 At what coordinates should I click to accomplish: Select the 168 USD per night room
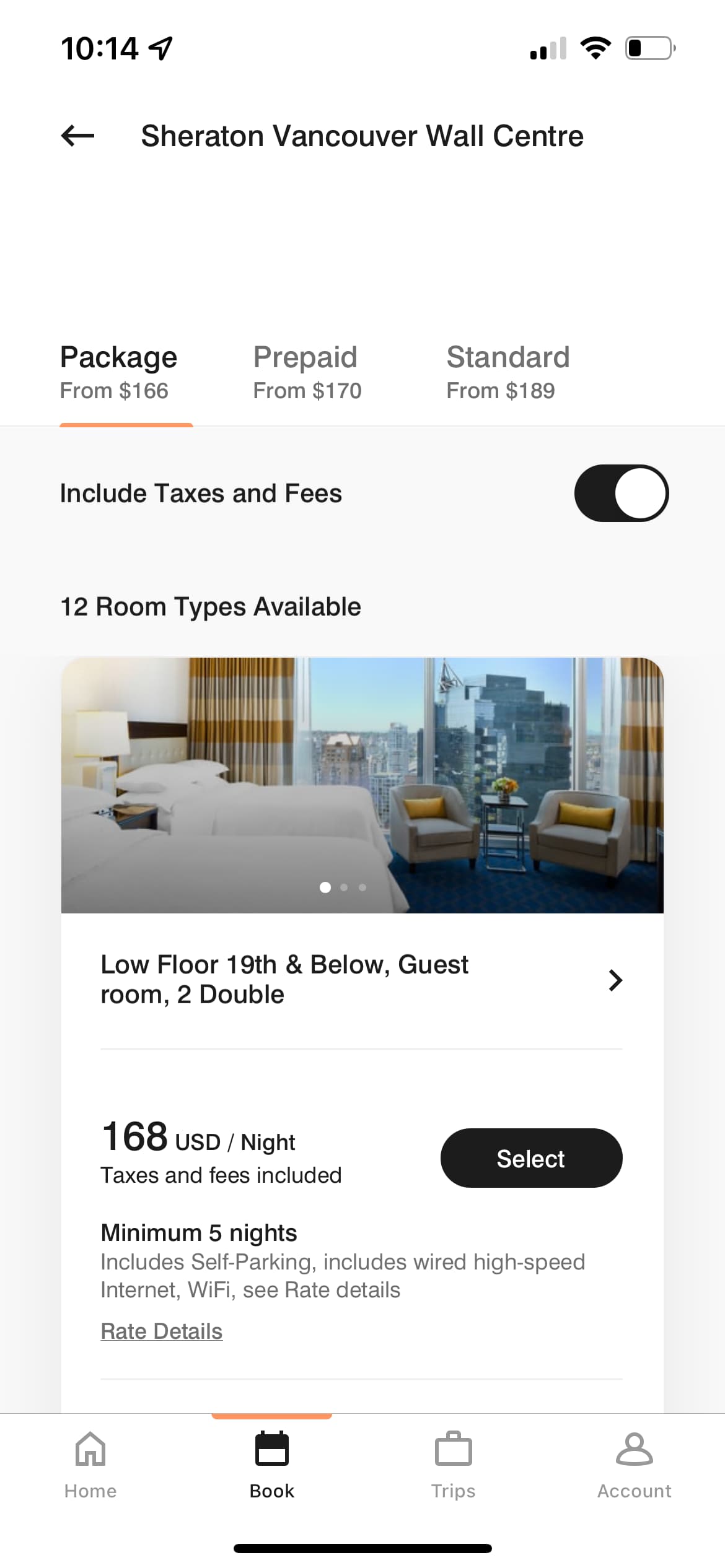coord(531,1158)
